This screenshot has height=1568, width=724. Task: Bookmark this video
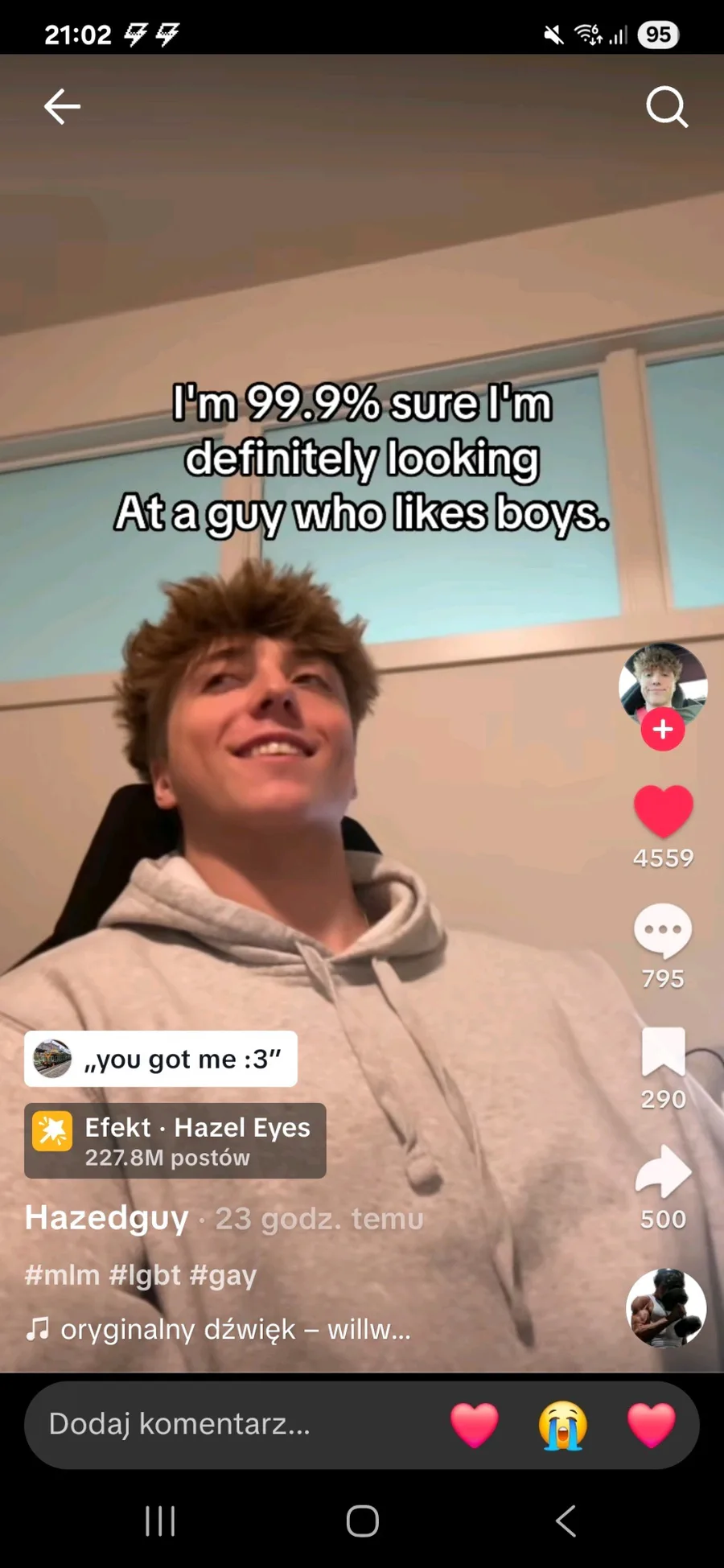pyautogui.click(x=663, y=1051)
